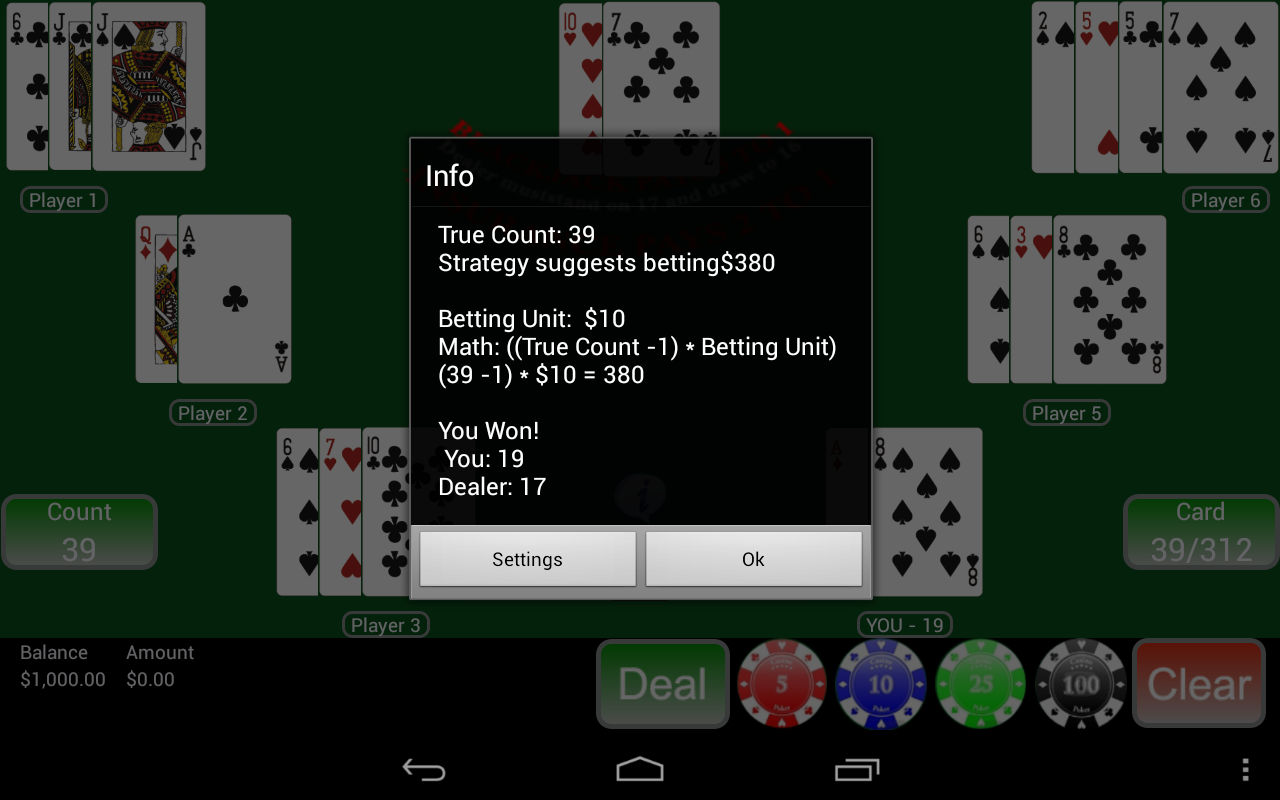The image size is (1280, 800).
Task: Tap the green Deal button
Action: click(x=663, y=685)
